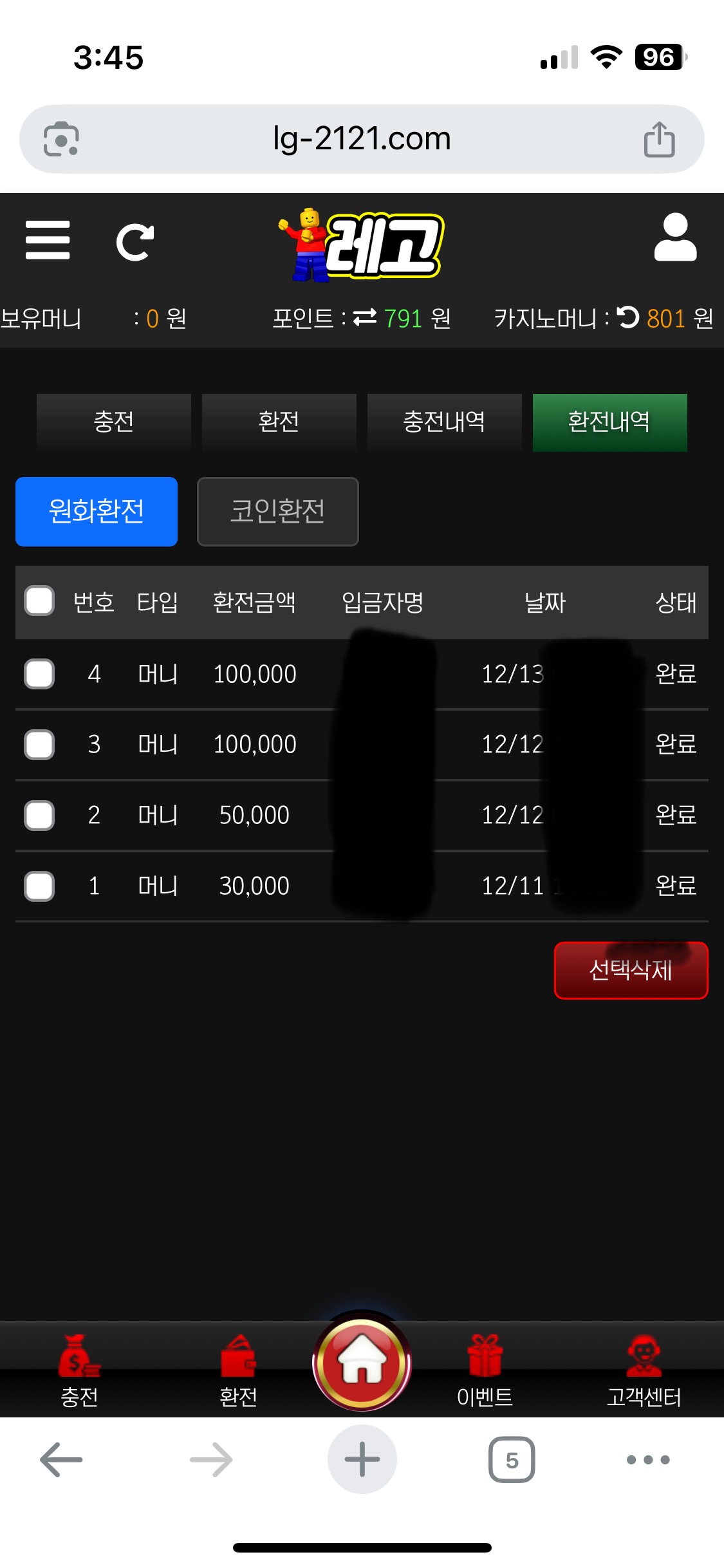Switch to the 환전 top tab
This screenshot has width=724, height=1568.
click(x=279, y=422)
